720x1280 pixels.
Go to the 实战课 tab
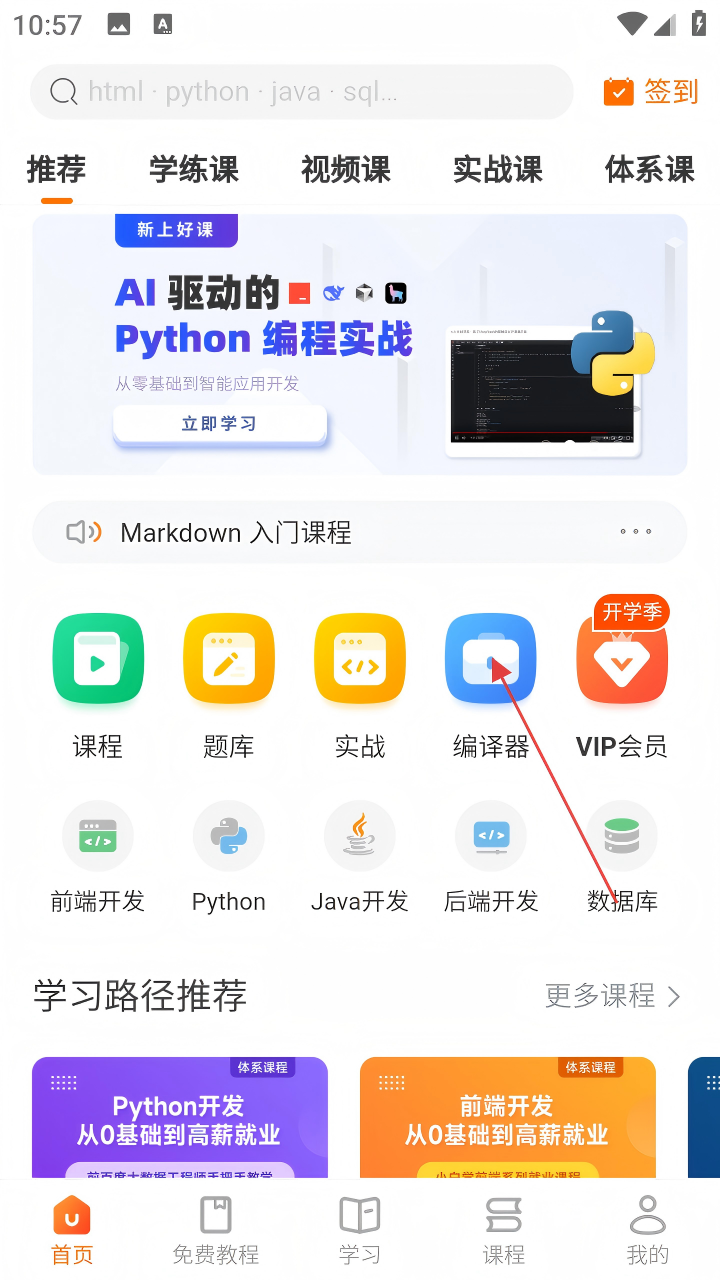[498, 169]
